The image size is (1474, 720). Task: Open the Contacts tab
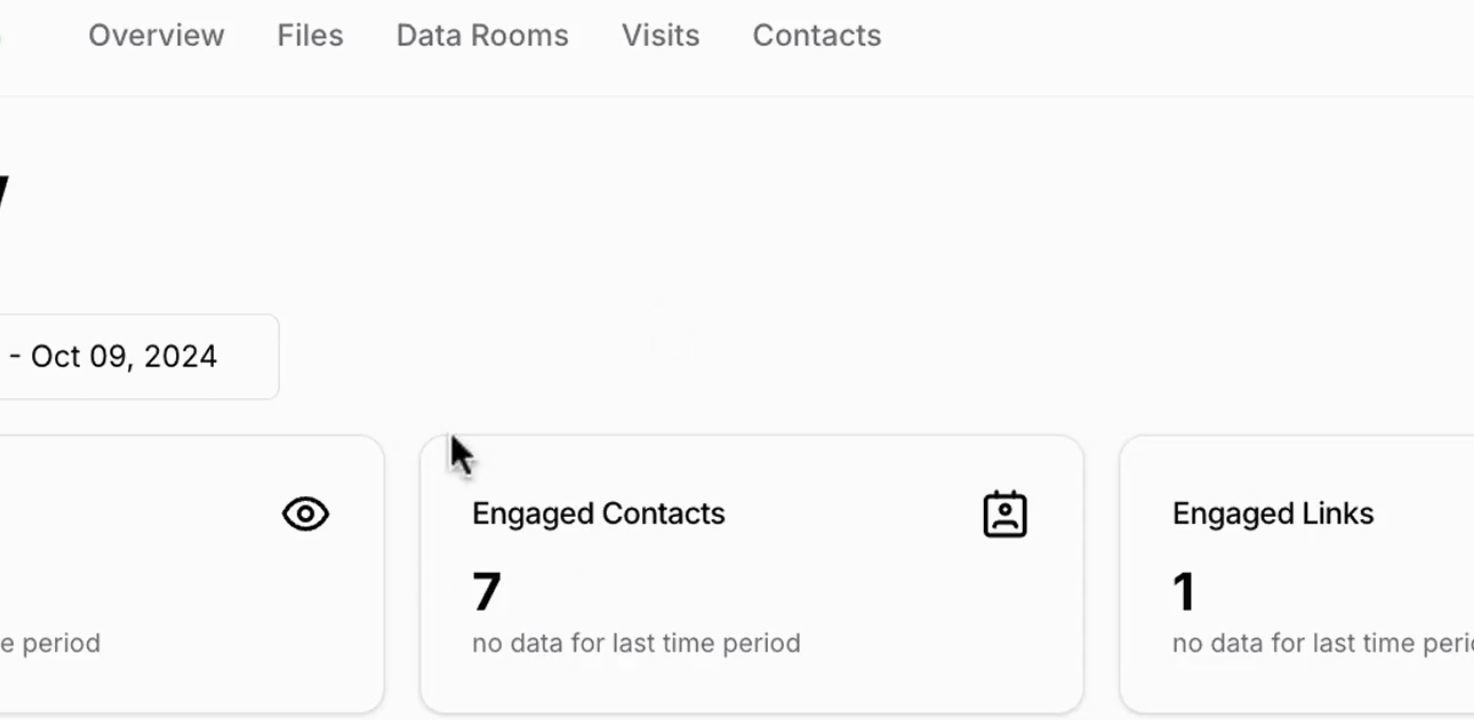pos(816,35)
